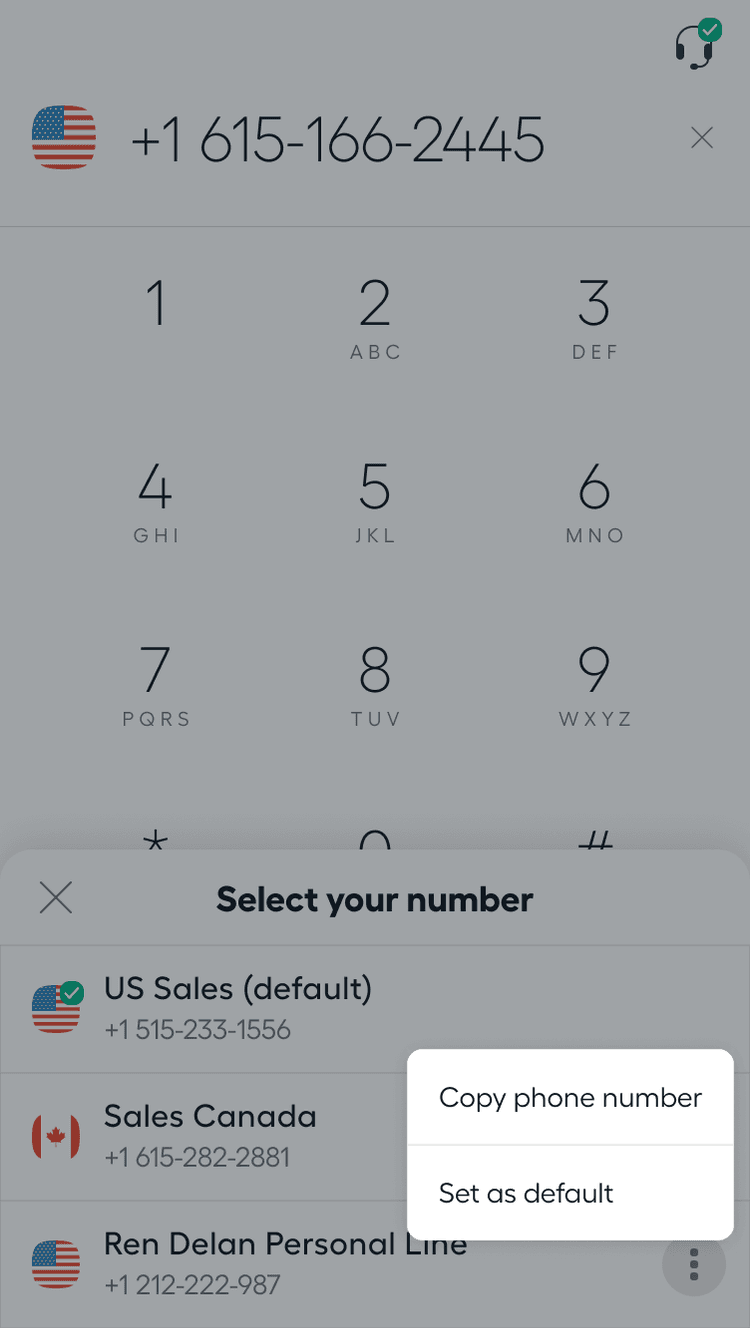Close the Select your number sheet
Viewport: 750px width, 1328px height.
pos(56,898)
